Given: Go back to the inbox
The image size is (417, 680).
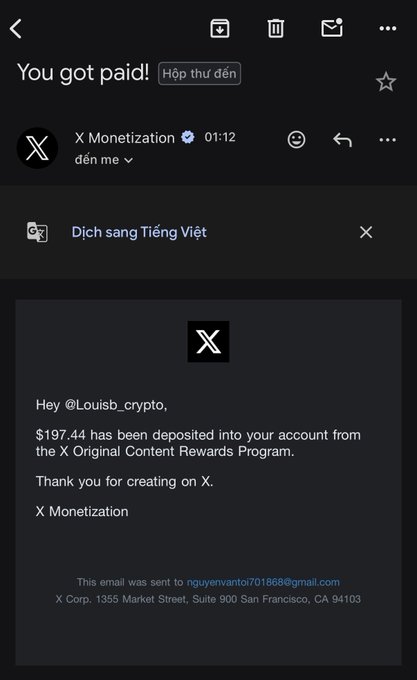Looking at the screenshot, I should tap(16, 29).
